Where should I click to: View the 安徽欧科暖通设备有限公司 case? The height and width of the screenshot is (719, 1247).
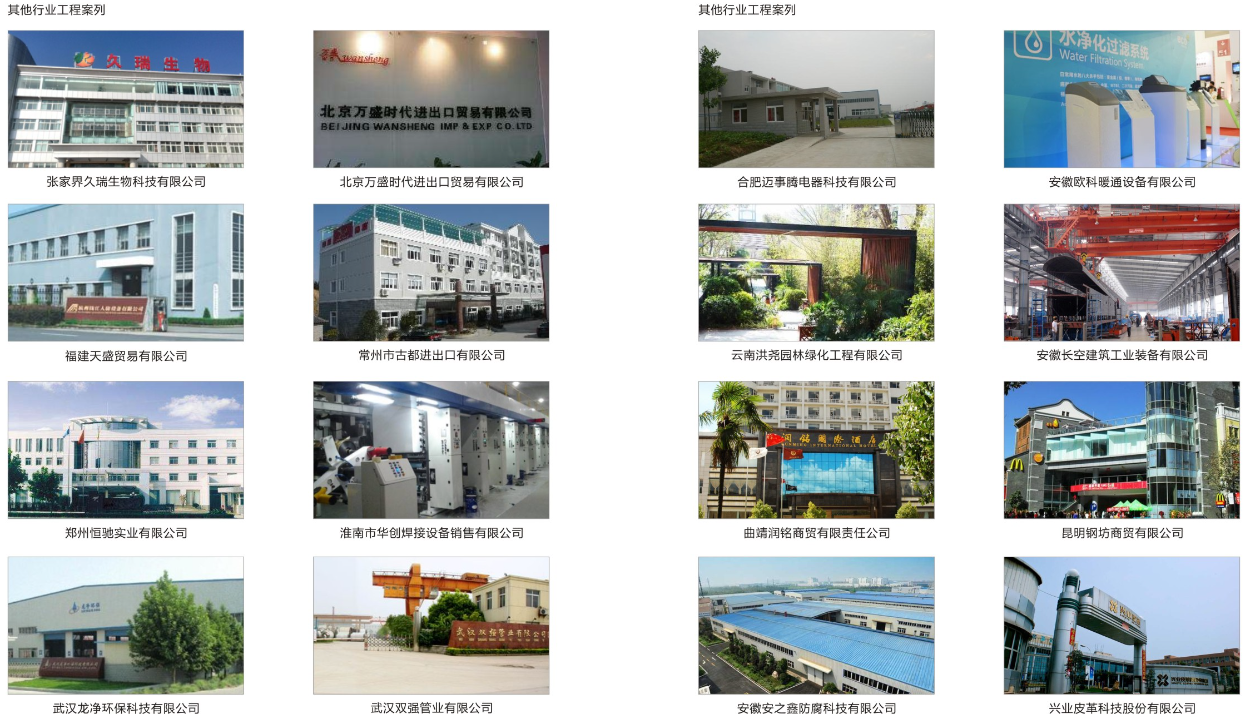click(x=1122, y=99)
